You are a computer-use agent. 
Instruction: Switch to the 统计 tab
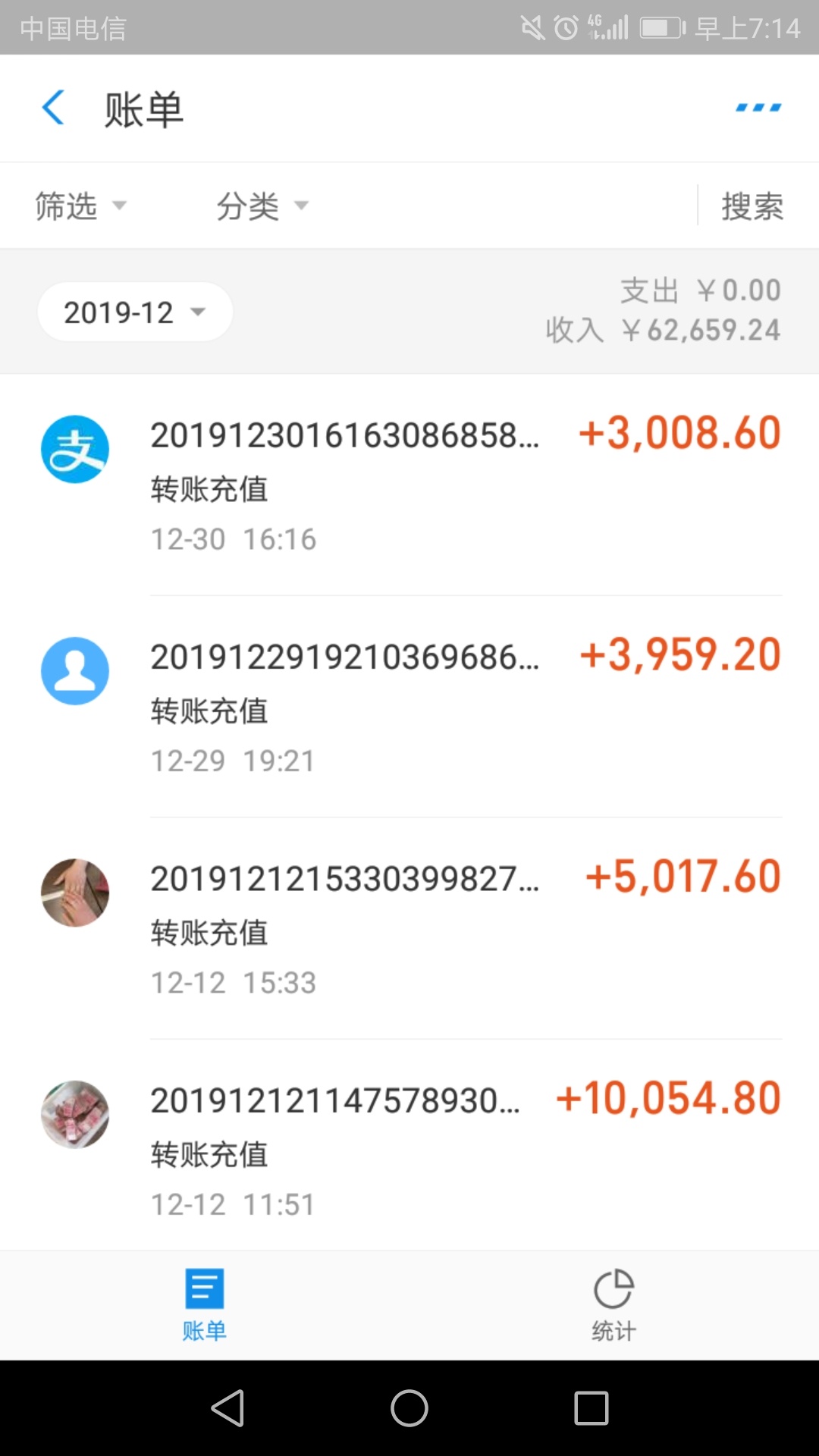click(614, 1305)
